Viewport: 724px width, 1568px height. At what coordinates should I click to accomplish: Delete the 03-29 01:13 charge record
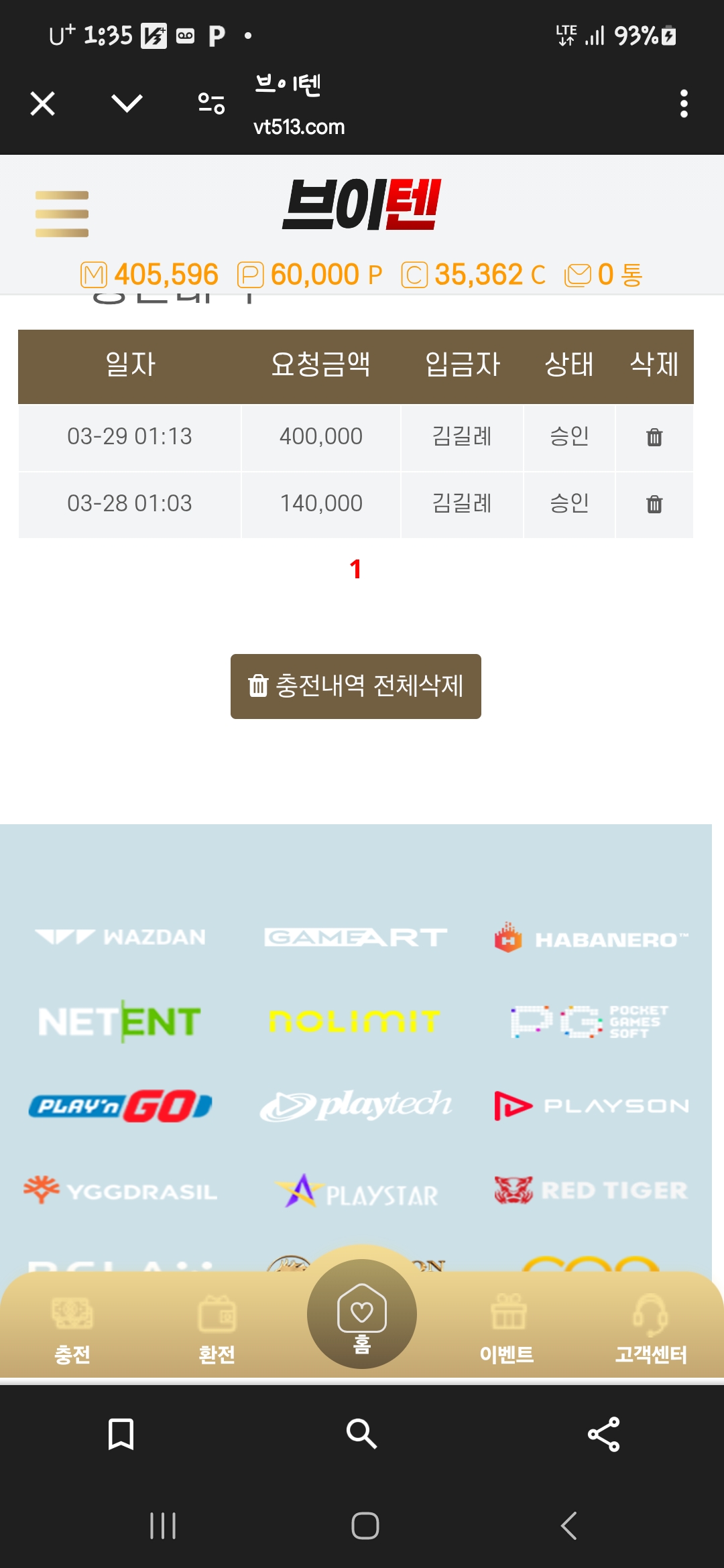click(x=654, y=438)
